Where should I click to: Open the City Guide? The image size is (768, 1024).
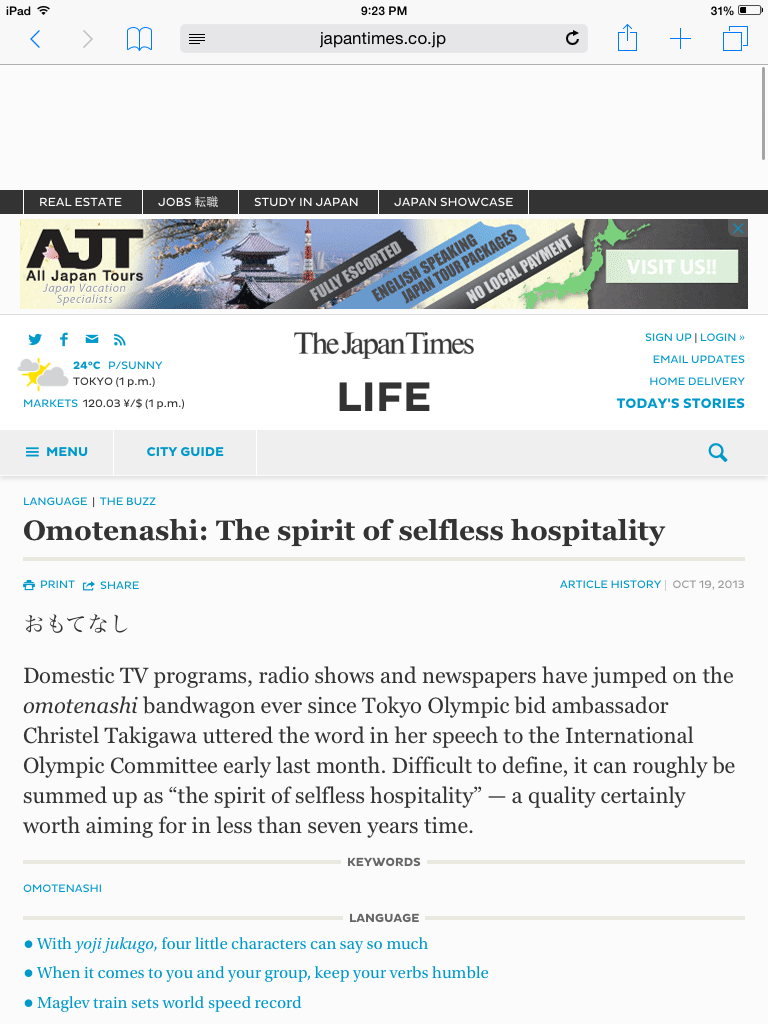pyautogui.click(x=185, y=452)
